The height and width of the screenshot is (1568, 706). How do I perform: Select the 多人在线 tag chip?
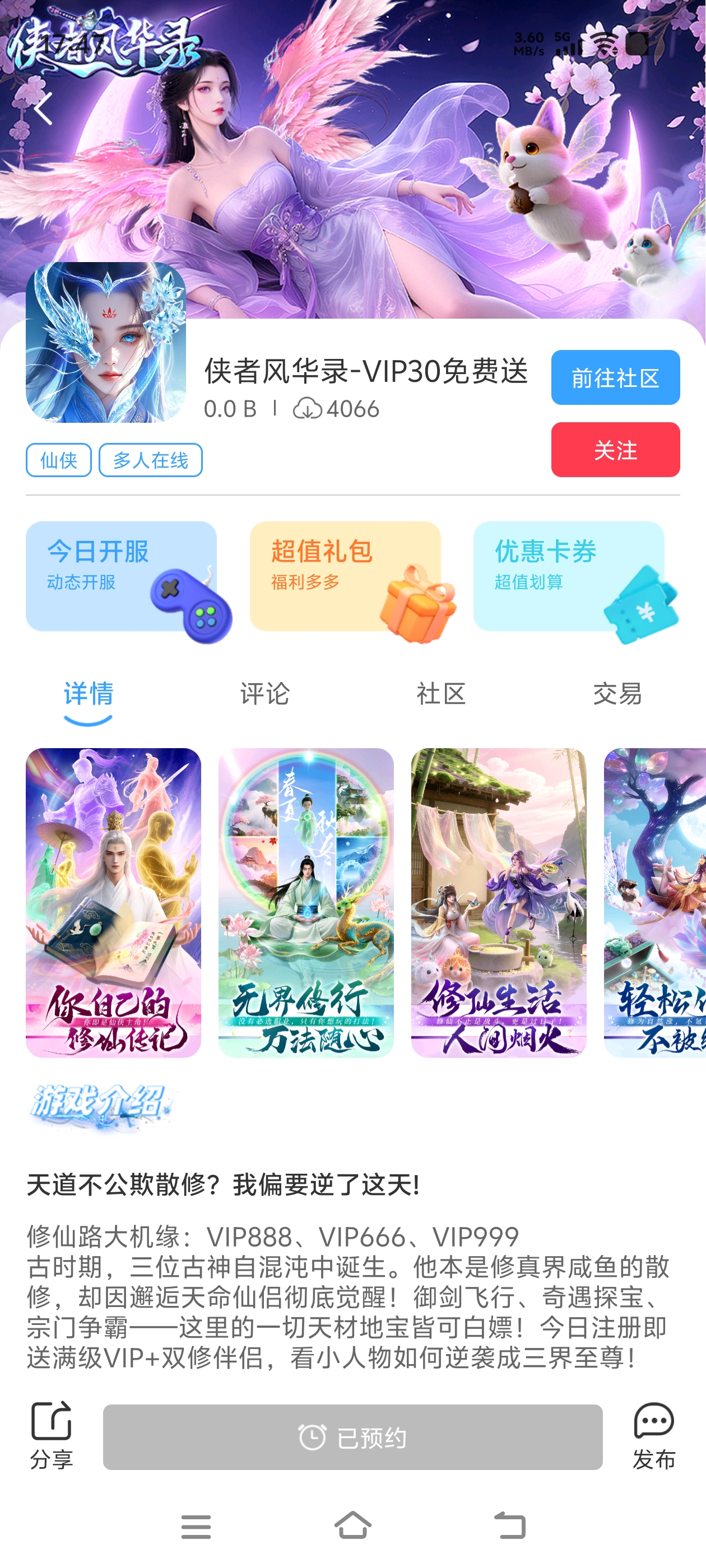point(151,460)
